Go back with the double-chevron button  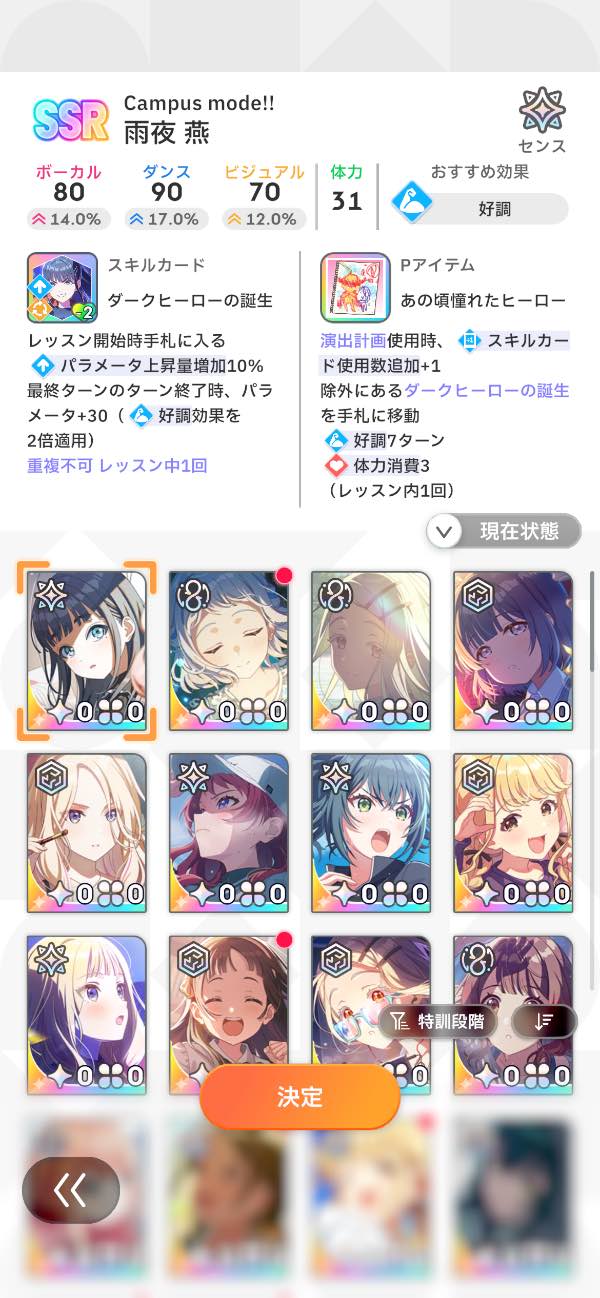pyautogui.click(x=71, y=1190)
